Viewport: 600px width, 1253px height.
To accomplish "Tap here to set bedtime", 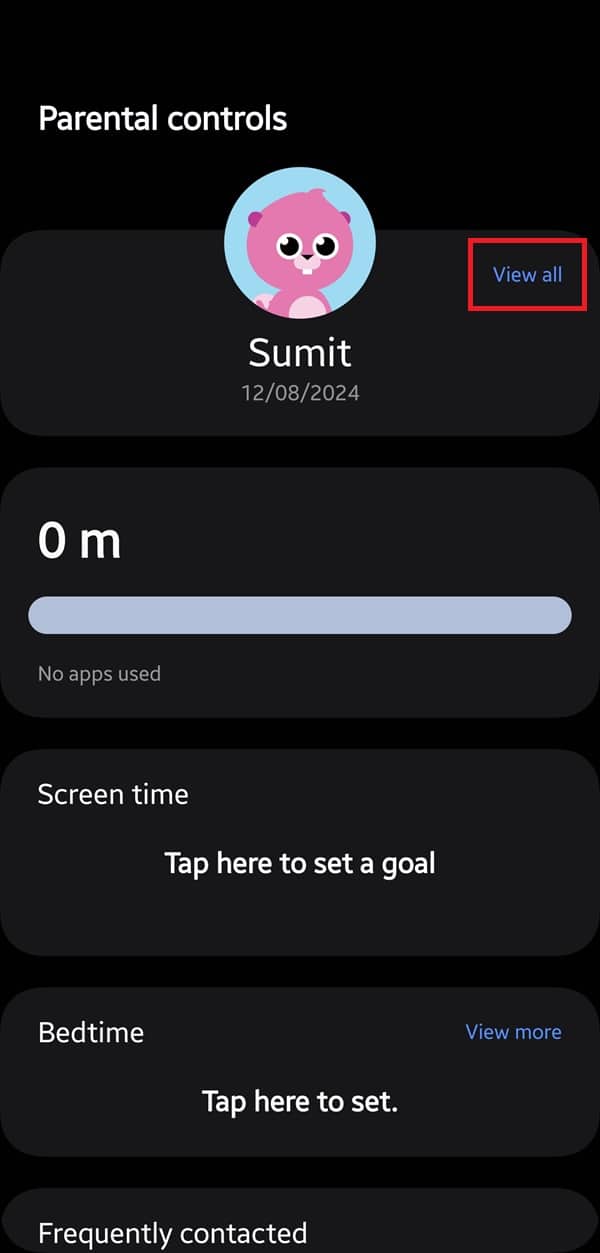I will pos(300,1102).
